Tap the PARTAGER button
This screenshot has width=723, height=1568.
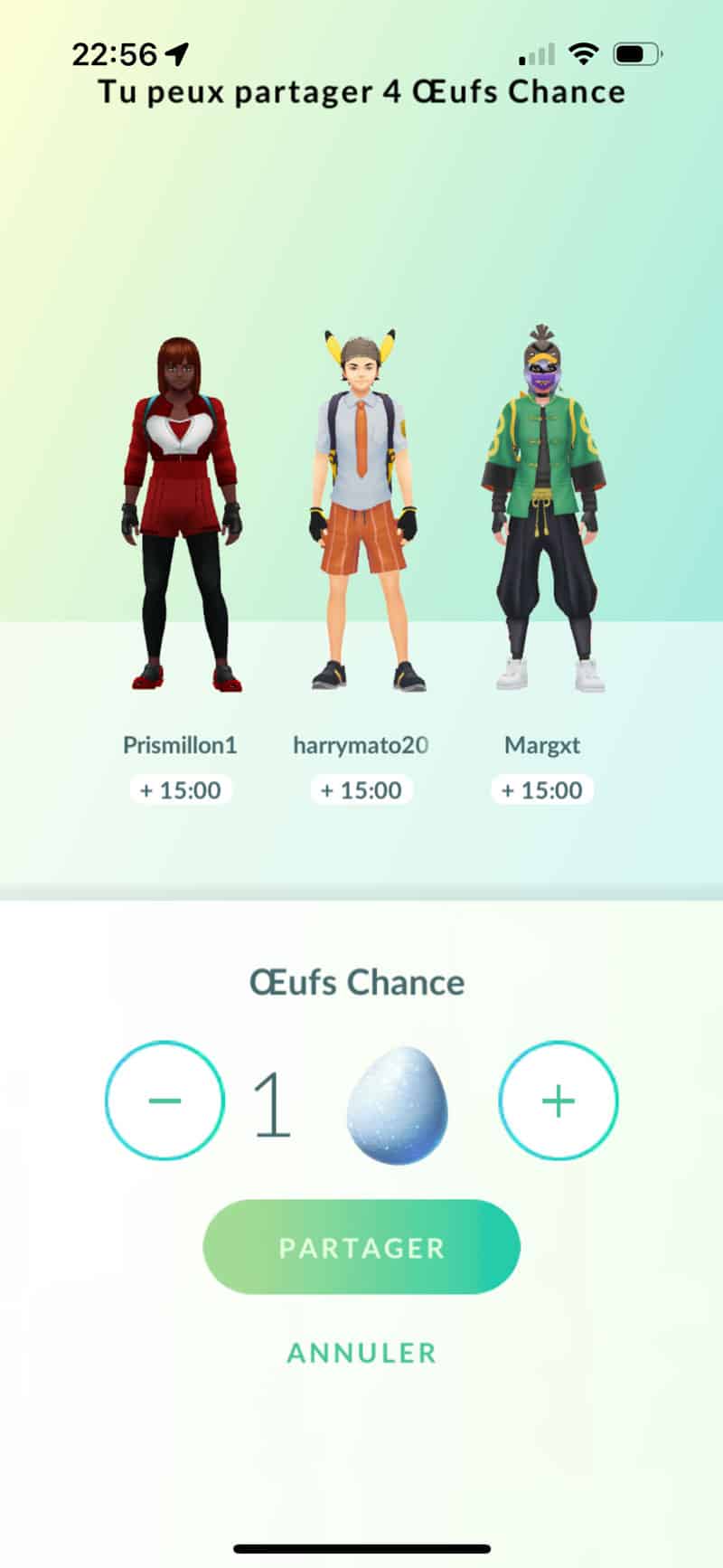[x=361, y=1247]
